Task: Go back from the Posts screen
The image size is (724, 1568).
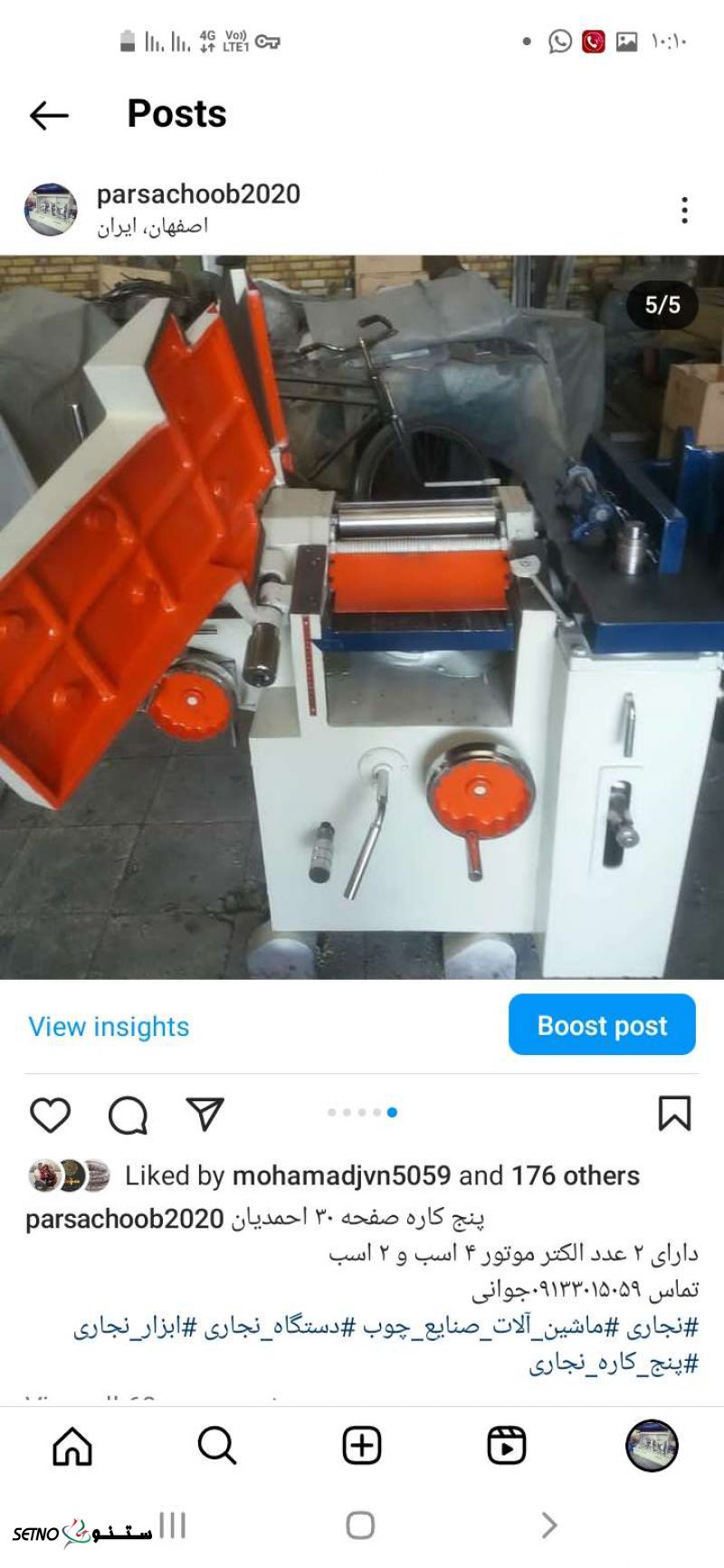Action: coord(49,115)
